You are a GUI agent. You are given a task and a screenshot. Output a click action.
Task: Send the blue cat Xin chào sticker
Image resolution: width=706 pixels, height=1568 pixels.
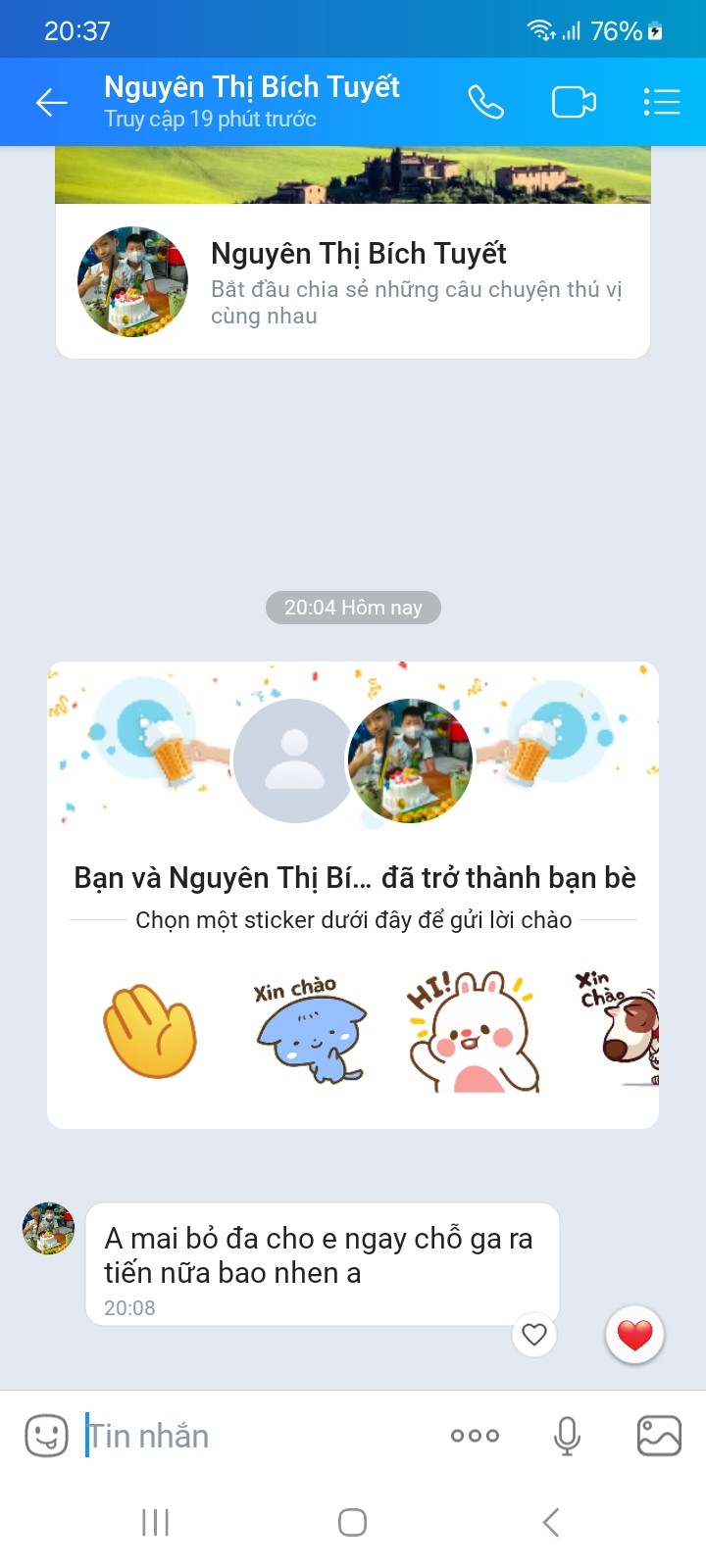tap(308, 1029)
